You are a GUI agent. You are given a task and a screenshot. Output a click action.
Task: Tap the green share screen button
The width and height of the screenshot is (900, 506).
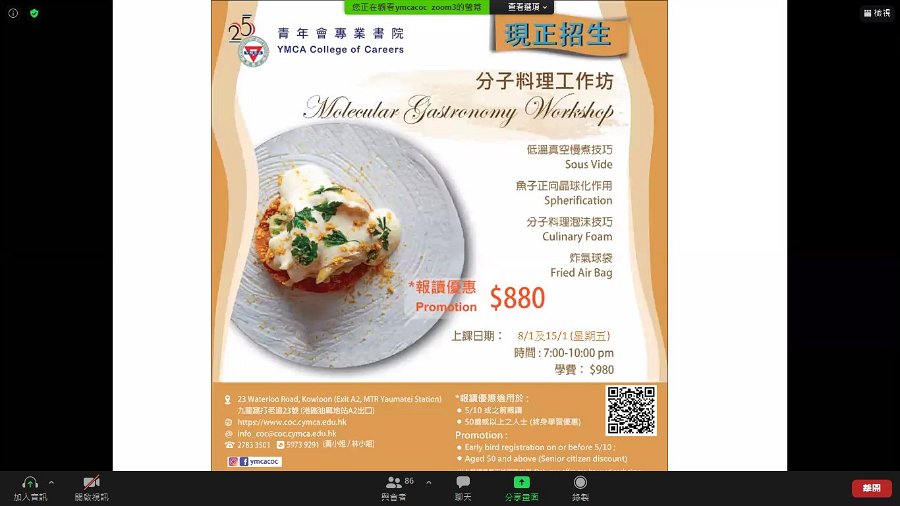coord(521,487)
